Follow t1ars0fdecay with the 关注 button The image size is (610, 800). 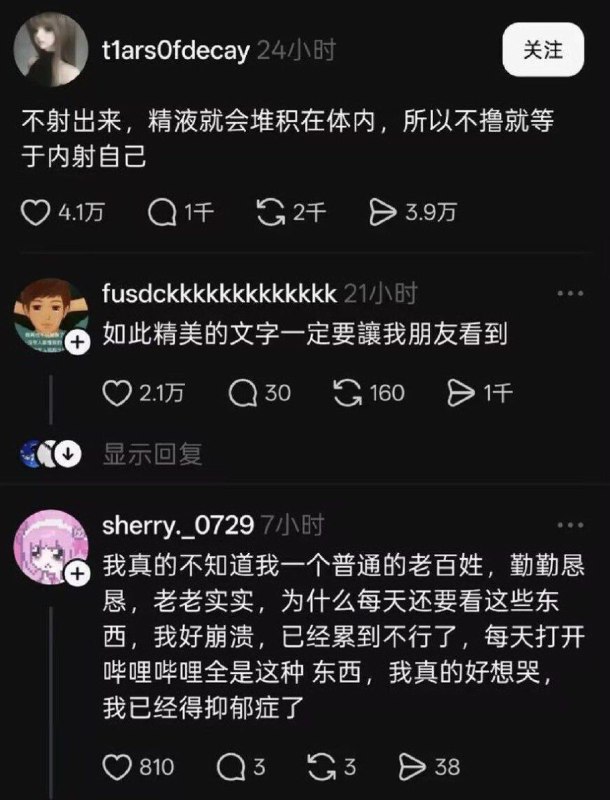point(544,50)
